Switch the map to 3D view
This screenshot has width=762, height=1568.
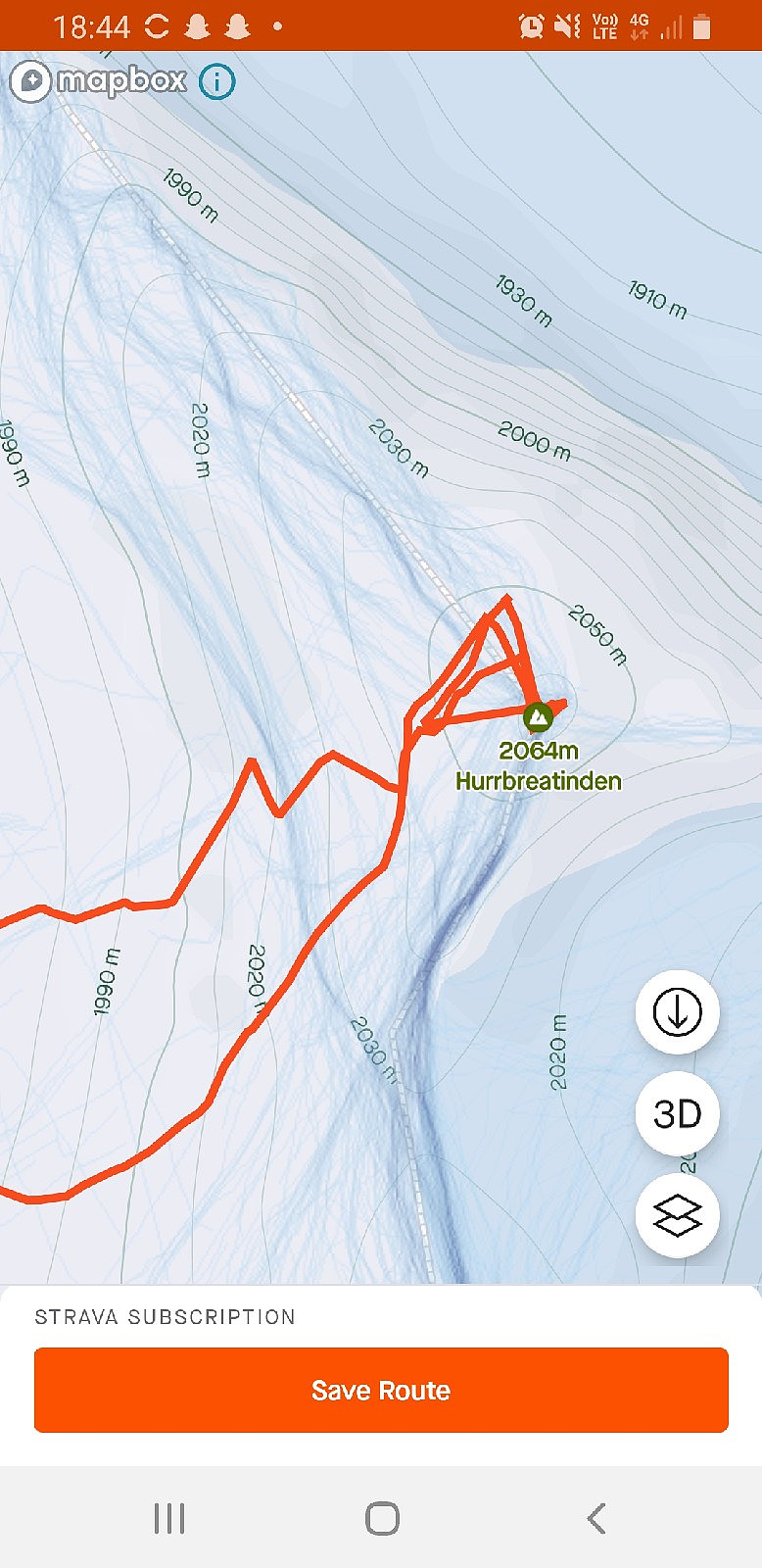coord(677,1114)
